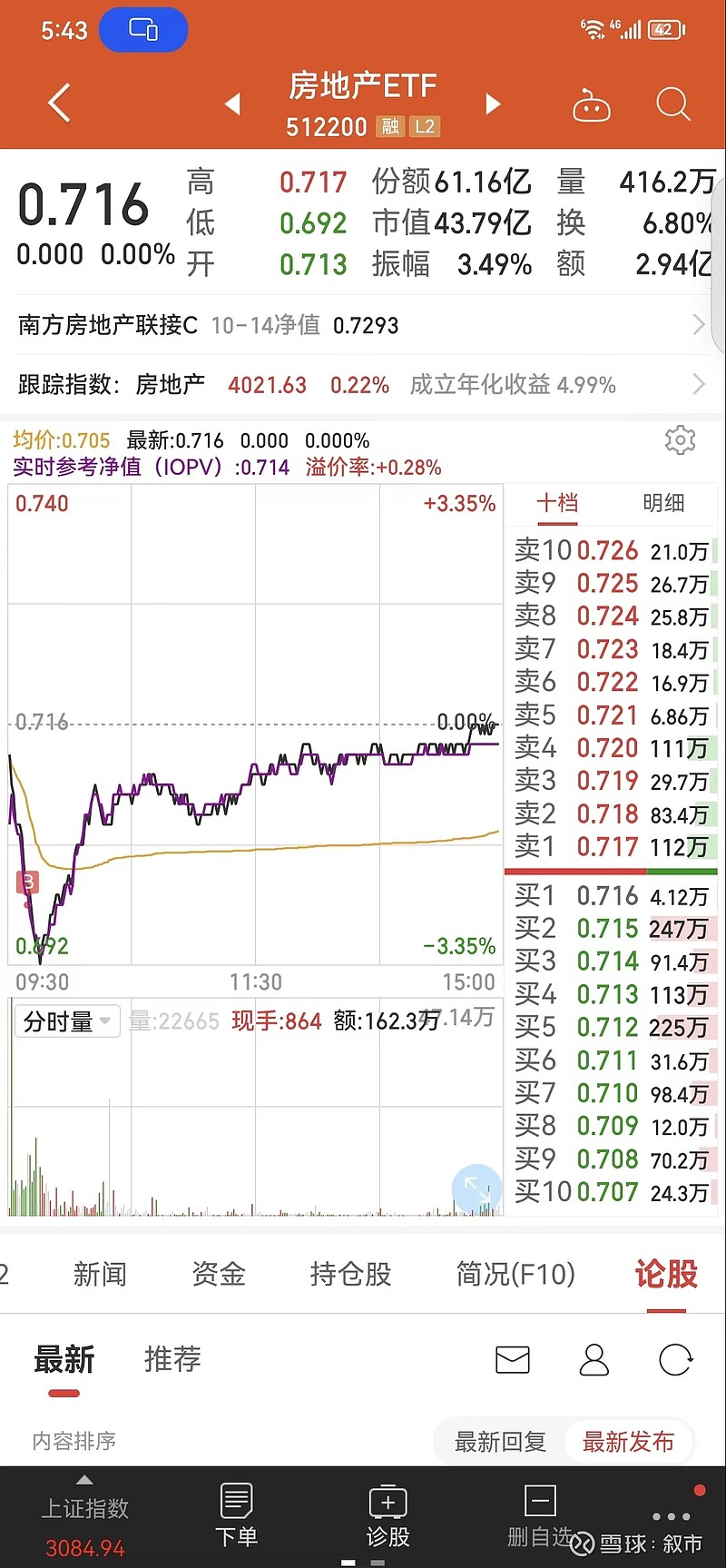Select 删自选 to remove from watchlist

pyautogui.click(x=540, y=1514)
